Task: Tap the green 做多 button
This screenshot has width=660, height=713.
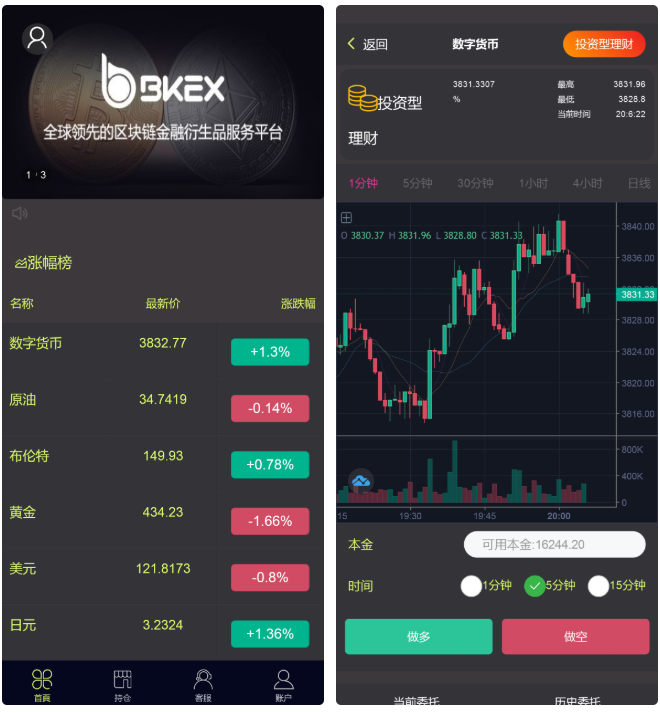Action: pos(418,637)
